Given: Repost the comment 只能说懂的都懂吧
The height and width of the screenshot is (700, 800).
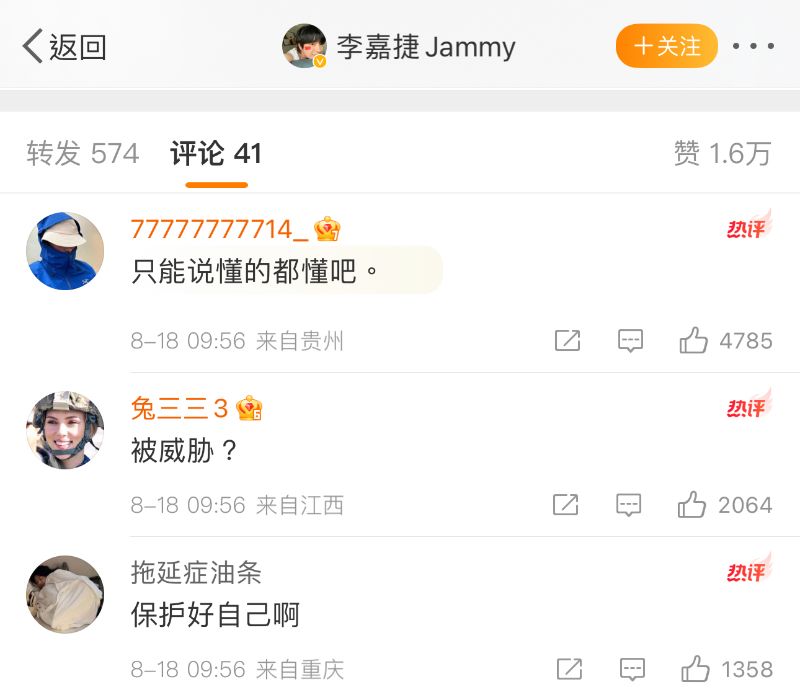Looking at the screenshot, I should tap(567, 341).
